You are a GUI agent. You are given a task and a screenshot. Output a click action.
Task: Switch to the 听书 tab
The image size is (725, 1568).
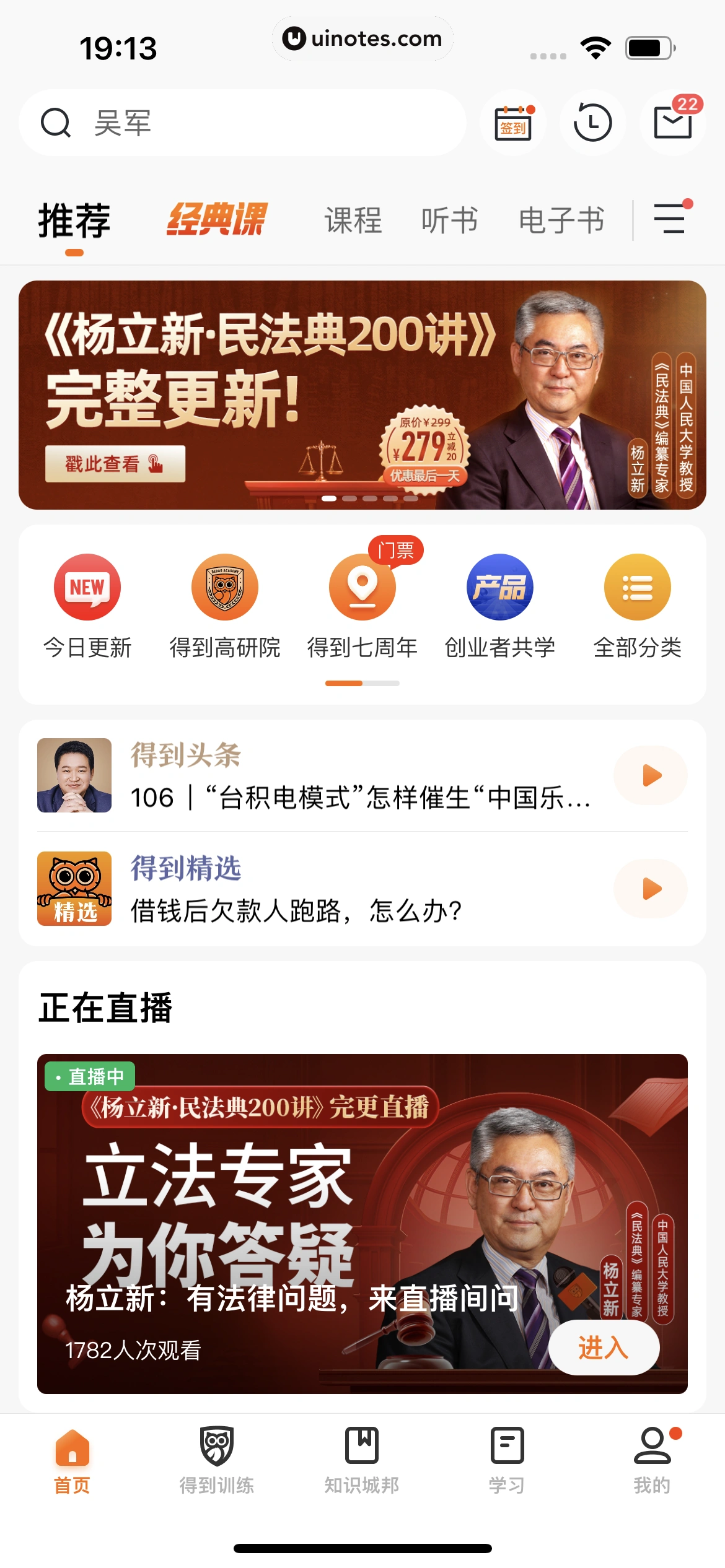(x=450, y=220)
